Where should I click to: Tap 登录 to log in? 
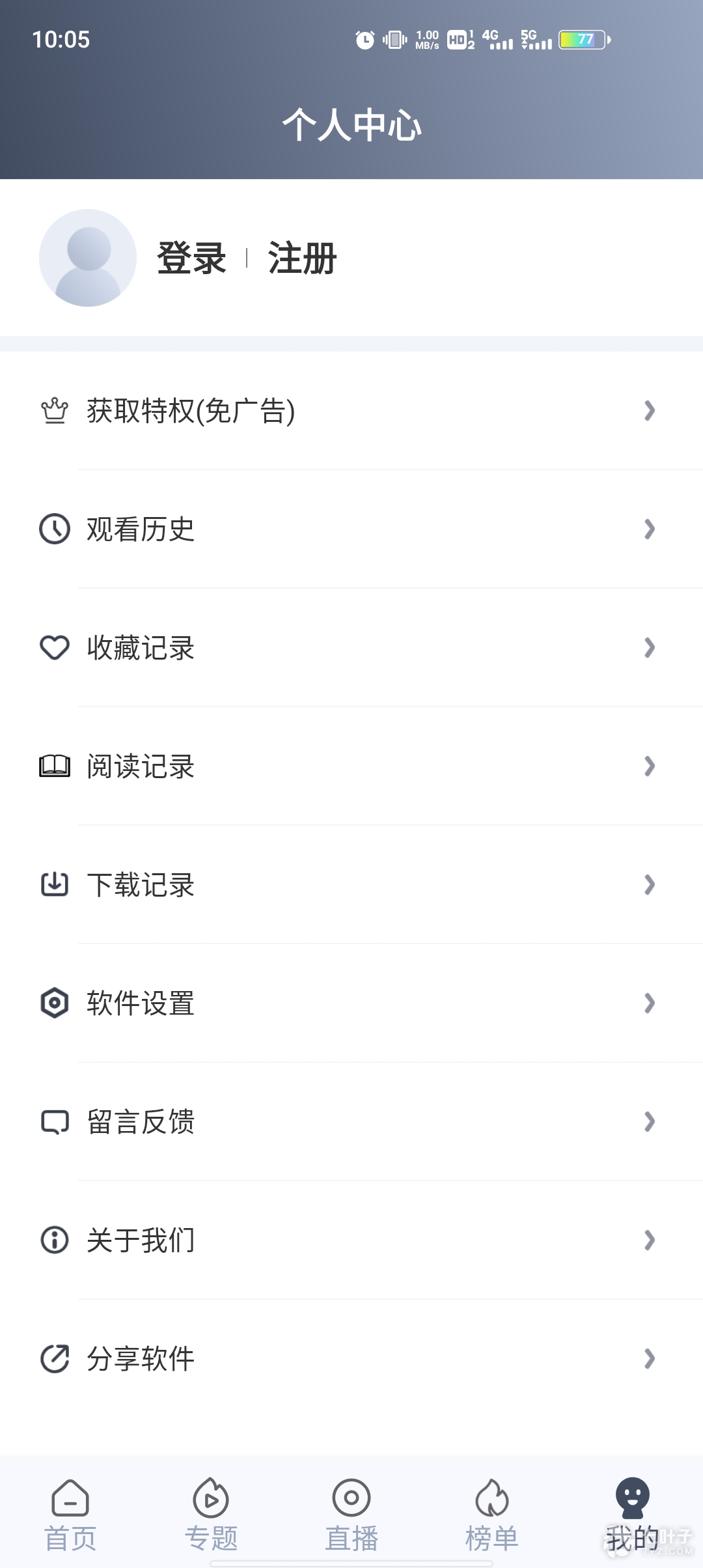coord(191,259)
